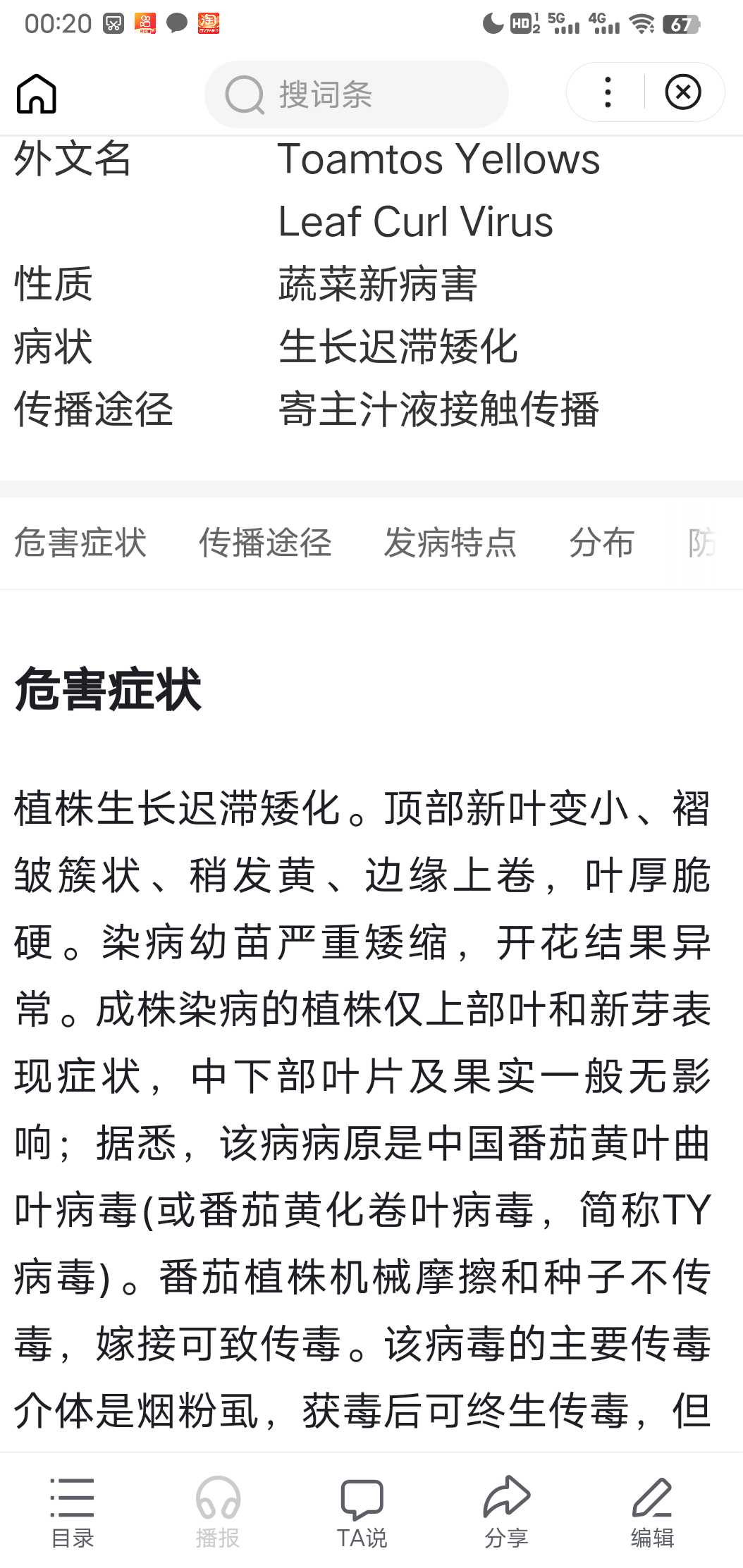Select the 发病特点 section tab
The height and width of the screenshot is (1568, 743).
[450, 543]
